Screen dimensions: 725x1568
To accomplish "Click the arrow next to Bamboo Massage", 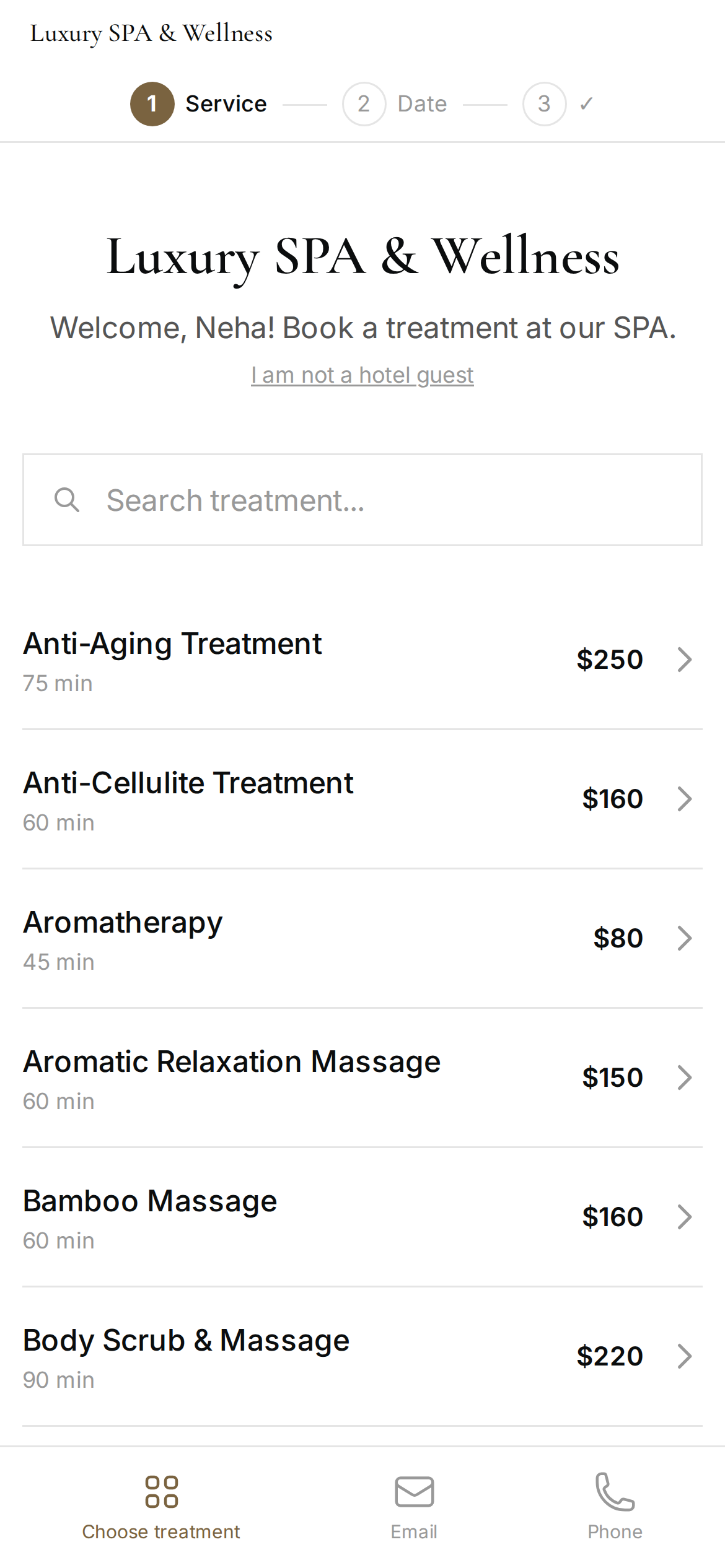I will 684,1216.
